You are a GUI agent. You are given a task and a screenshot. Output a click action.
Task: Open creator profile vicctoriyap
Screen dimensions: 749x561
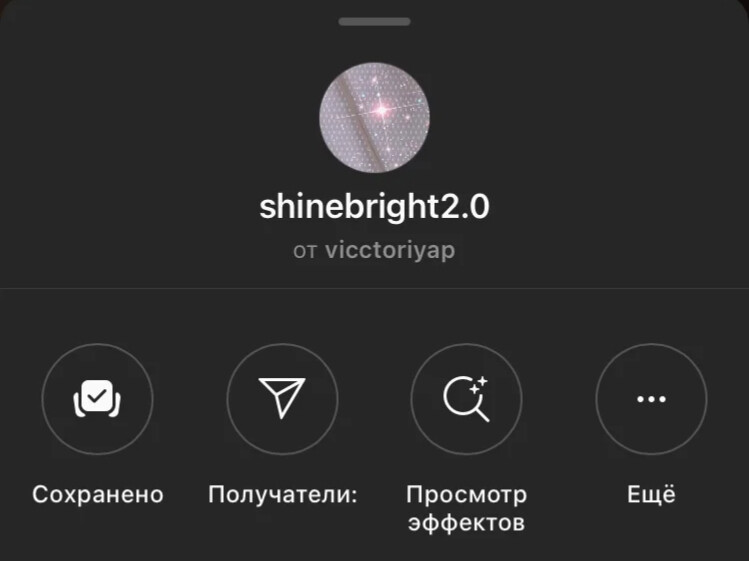(x=389, y=250)
